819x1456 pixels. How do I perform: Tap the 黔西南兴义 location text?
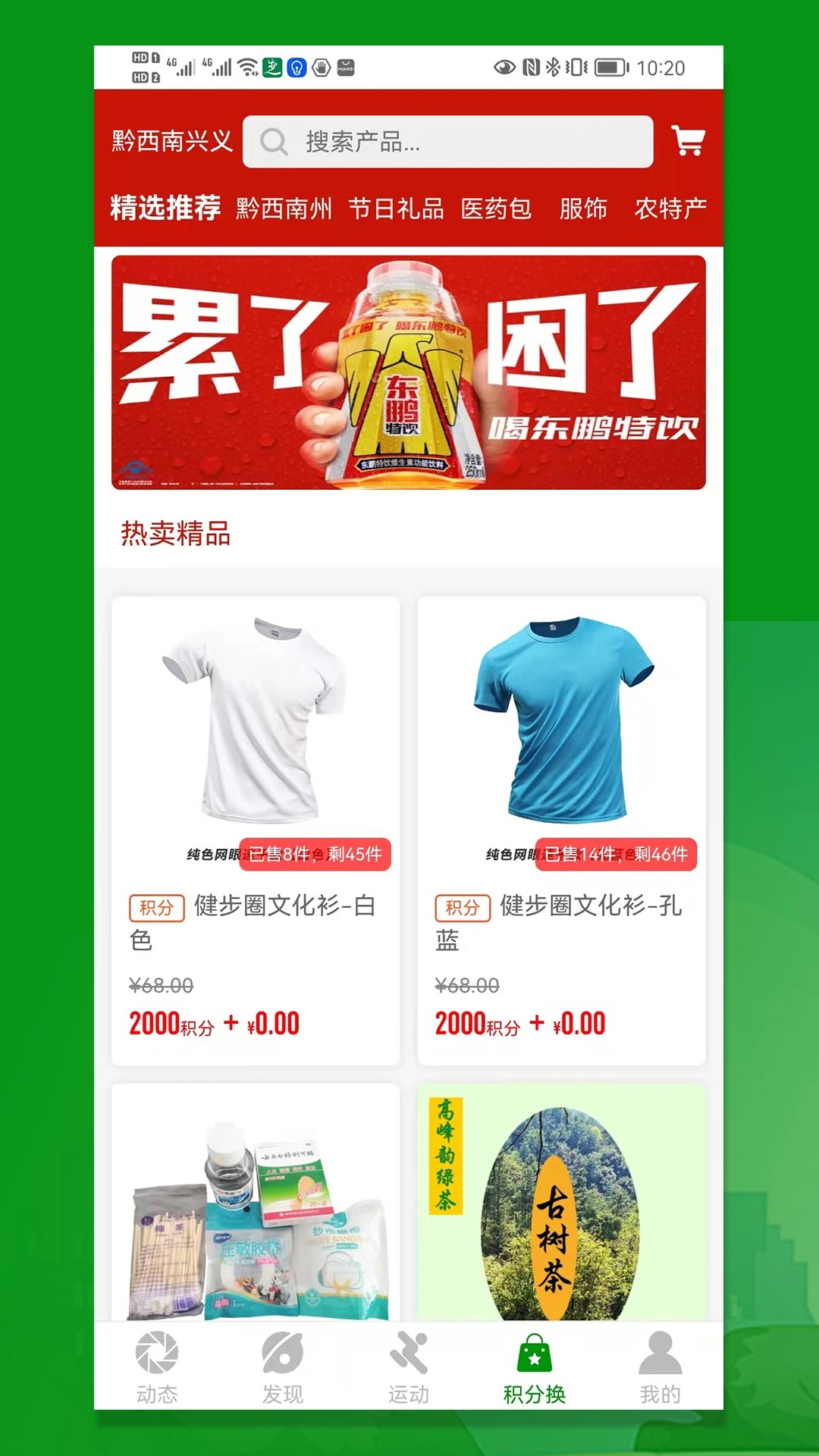click(168, 141)
